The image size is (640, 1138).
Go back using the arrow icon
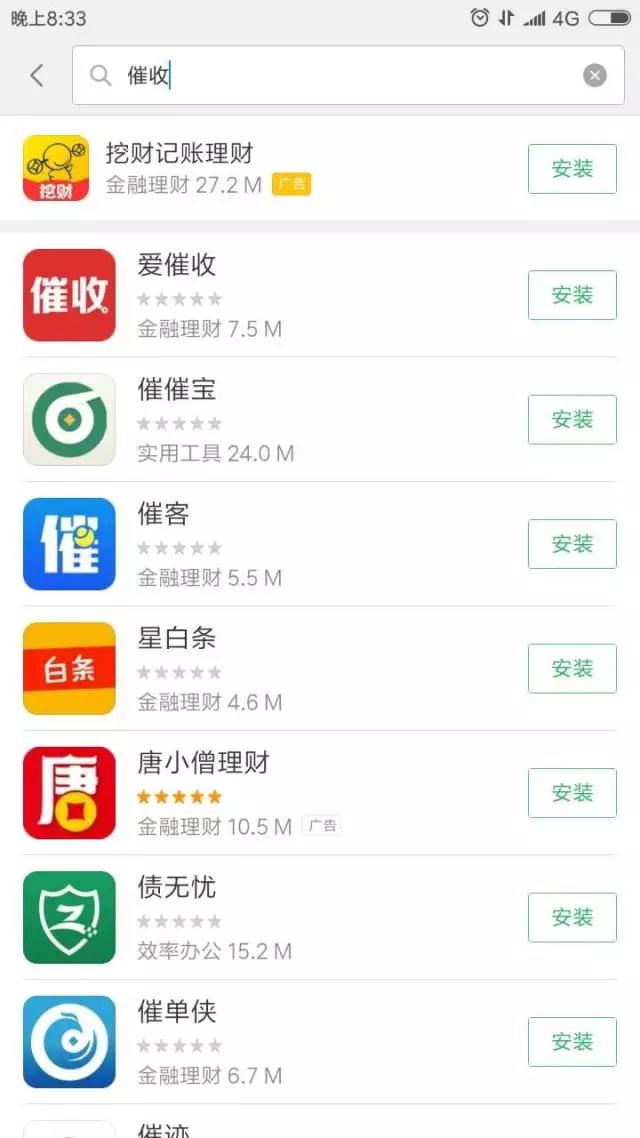[37, 75]
